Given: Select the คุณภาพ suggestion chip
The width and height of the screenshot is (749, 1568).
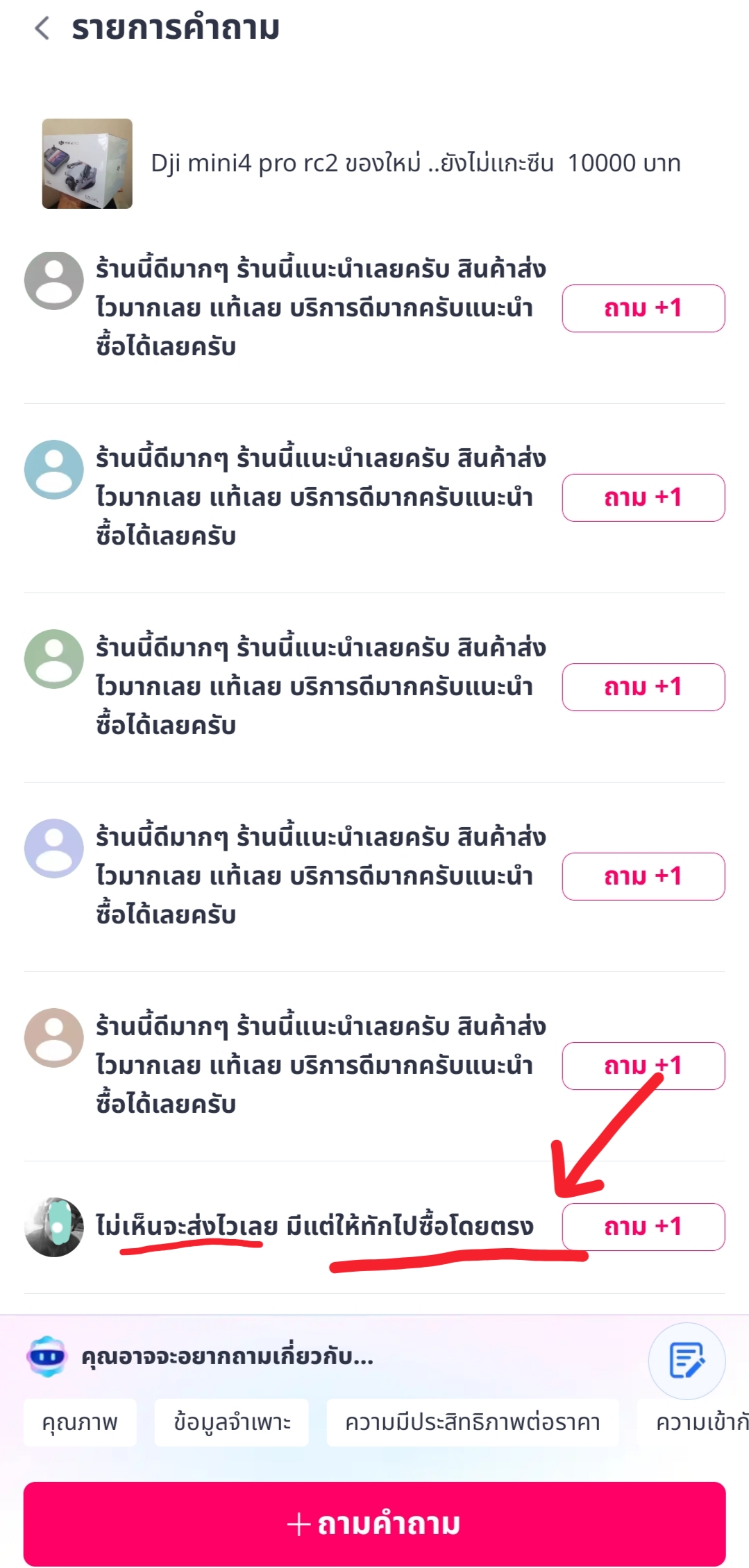Looking at the screenshot, I should 80,1422.
